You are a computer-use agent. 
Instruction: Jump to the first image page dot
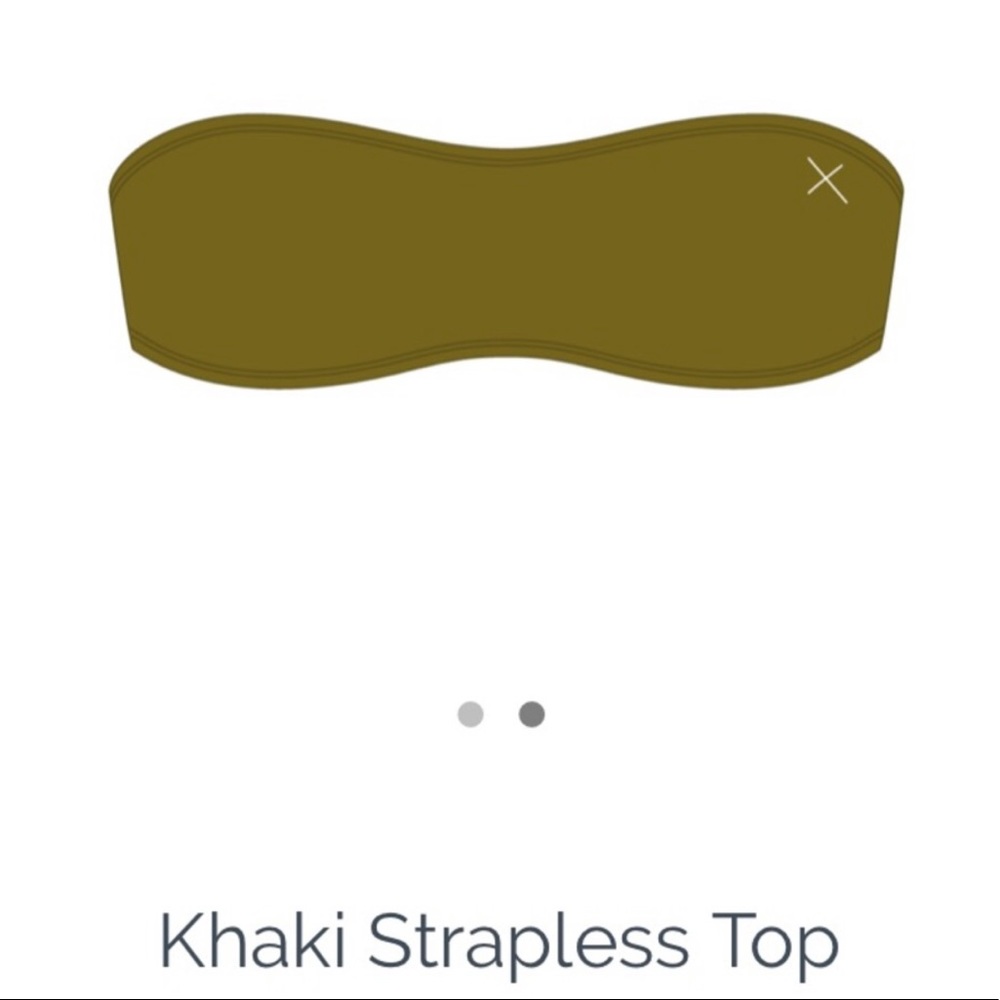[470, 714]
